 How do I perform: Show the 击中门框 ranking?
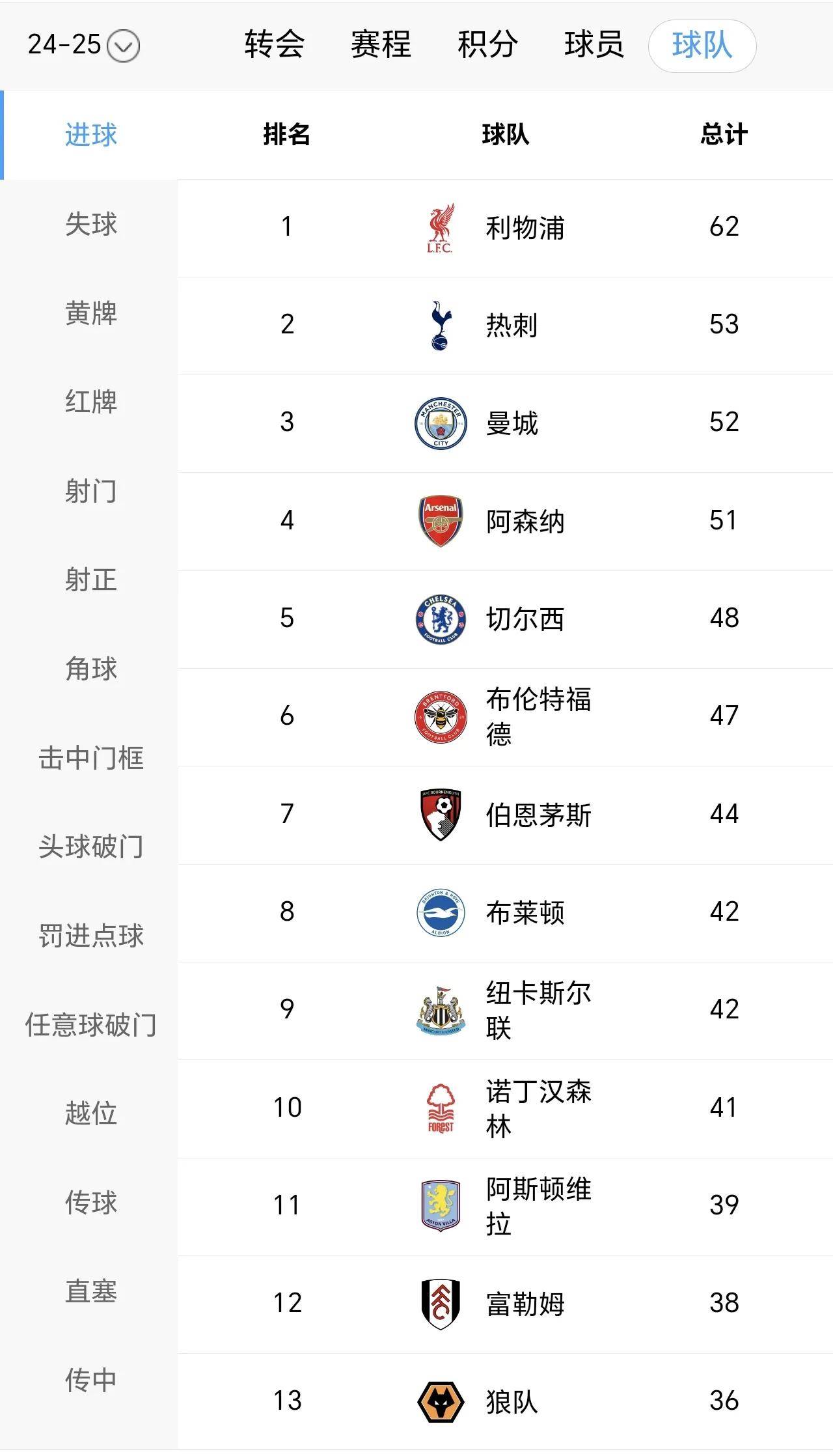90,758
